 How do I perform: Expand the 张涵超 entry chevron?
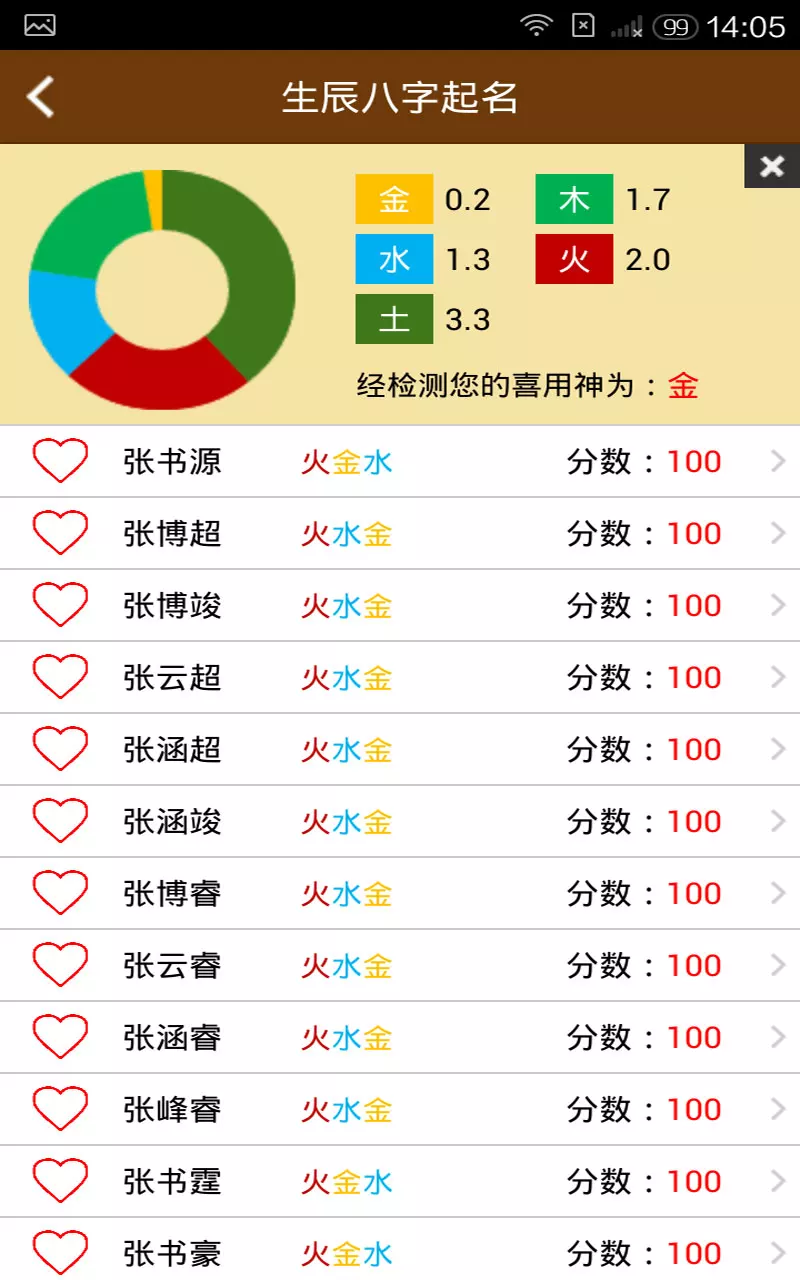(778, 749)
